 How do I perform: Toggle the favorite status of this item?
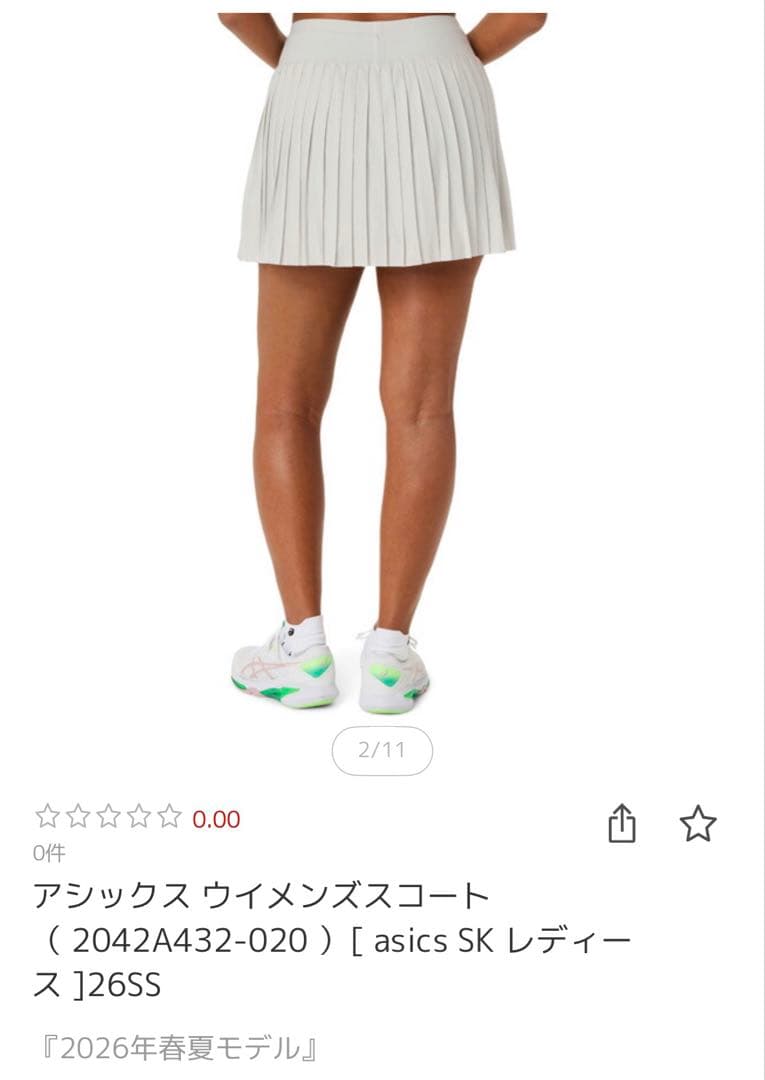coord(697,823)
